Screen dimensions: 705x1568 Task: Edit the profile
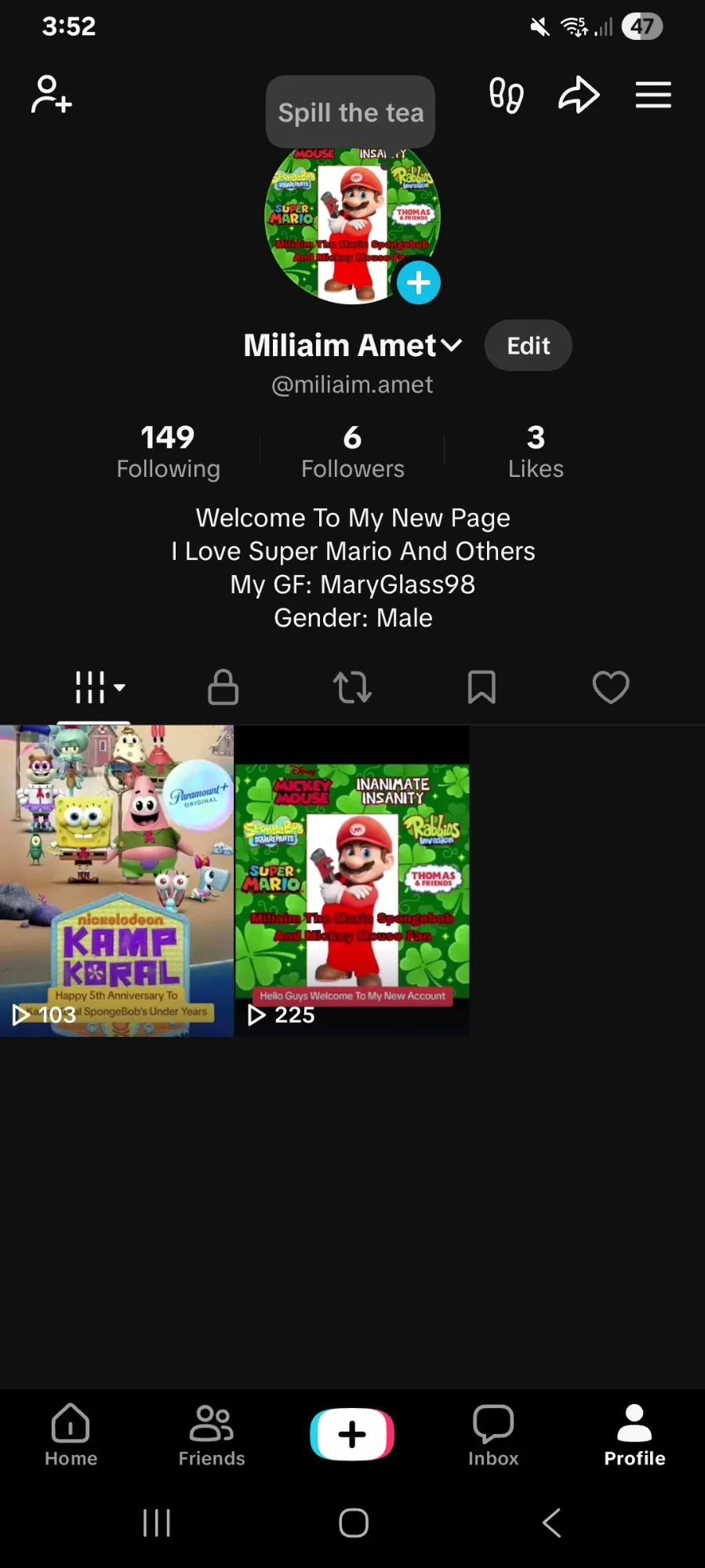[528, 345]
